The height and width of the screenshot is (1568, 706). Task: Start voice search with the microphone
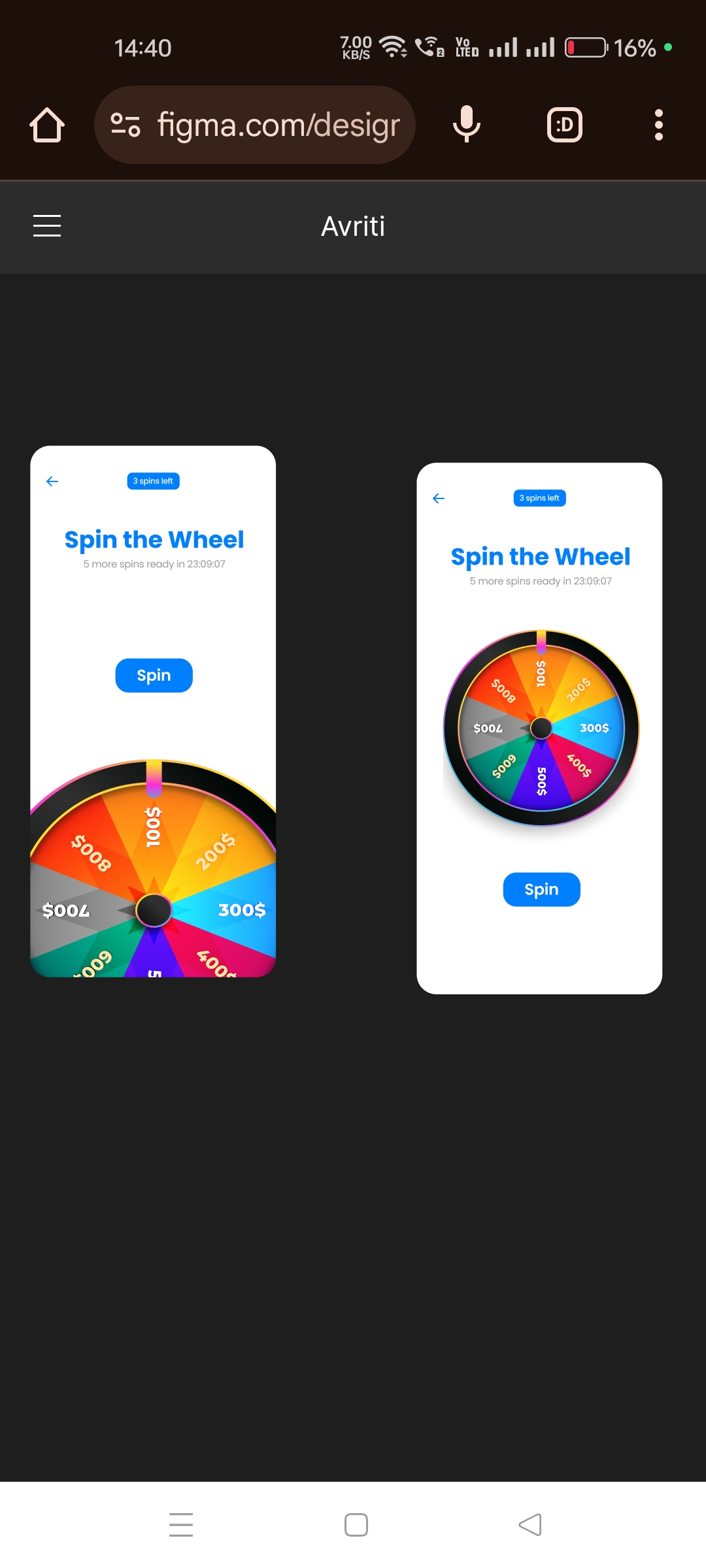coord(466,125)
